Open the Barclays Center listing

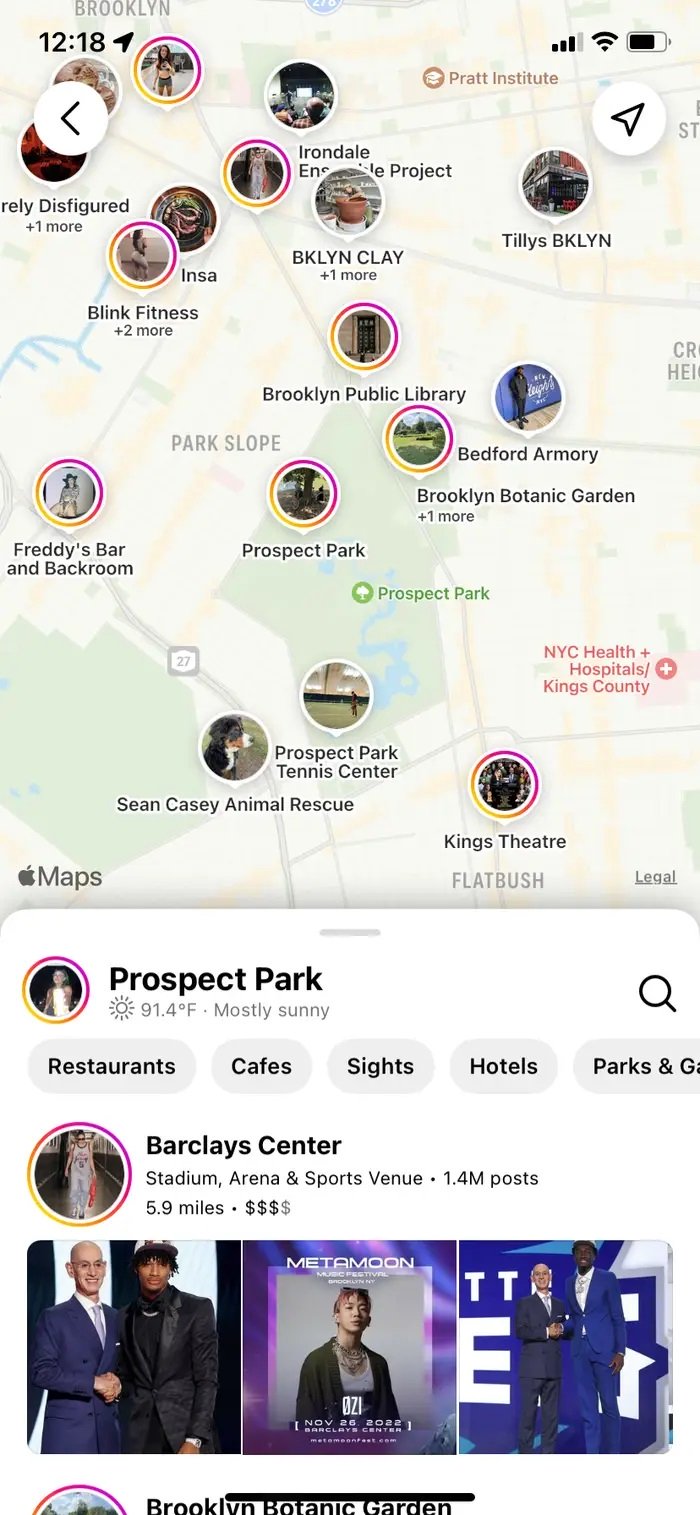tap(244, 1146)
